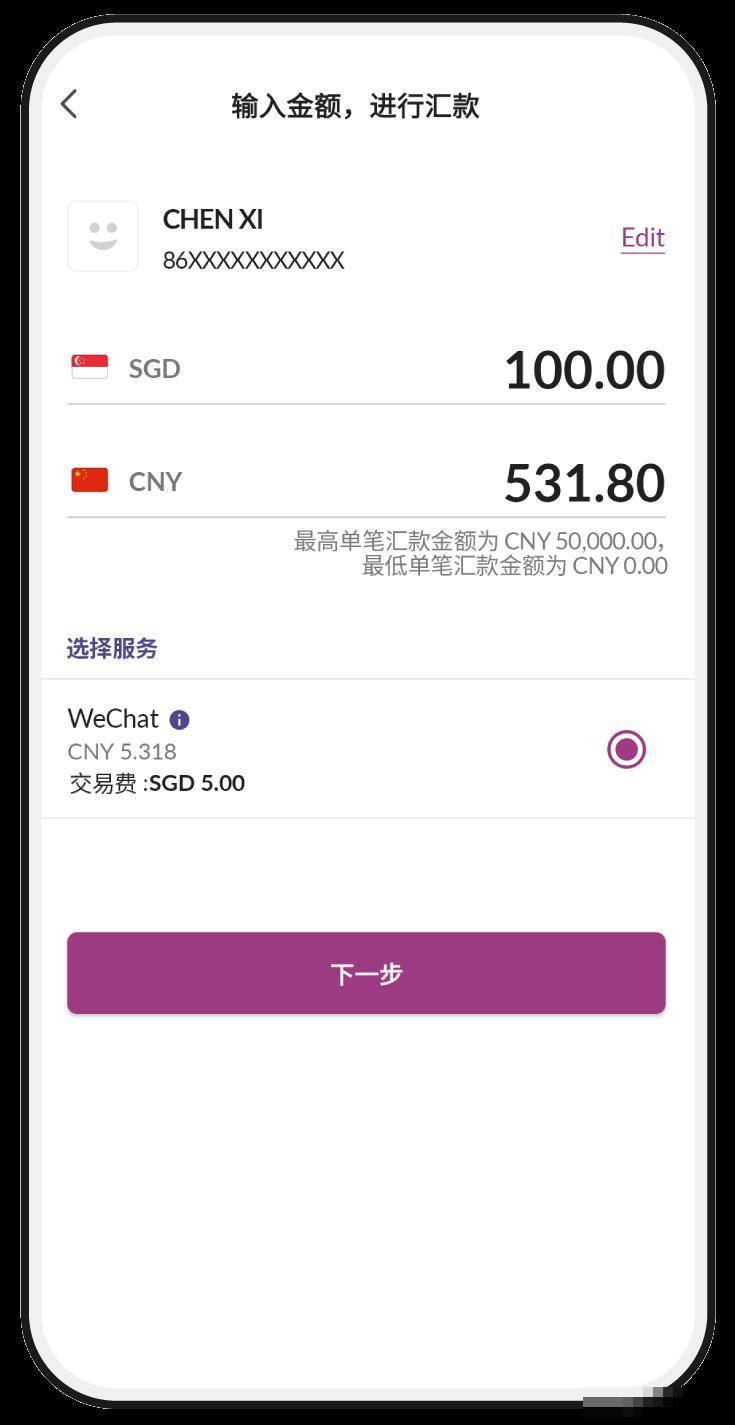735x1425 pixels.
Task: Go back using the top arrow
Action: point(69,104)
